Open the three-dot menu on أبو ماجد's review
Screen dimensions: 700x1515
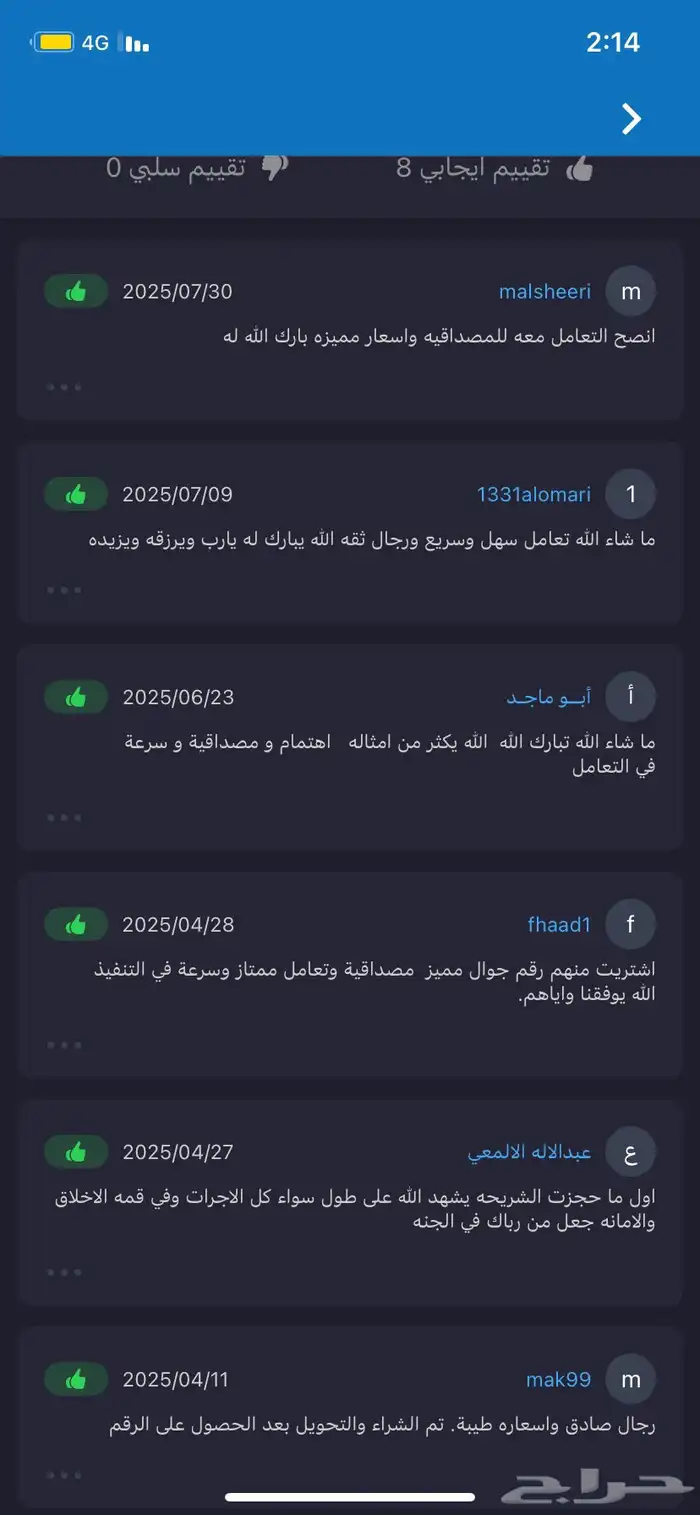(64, 817)
